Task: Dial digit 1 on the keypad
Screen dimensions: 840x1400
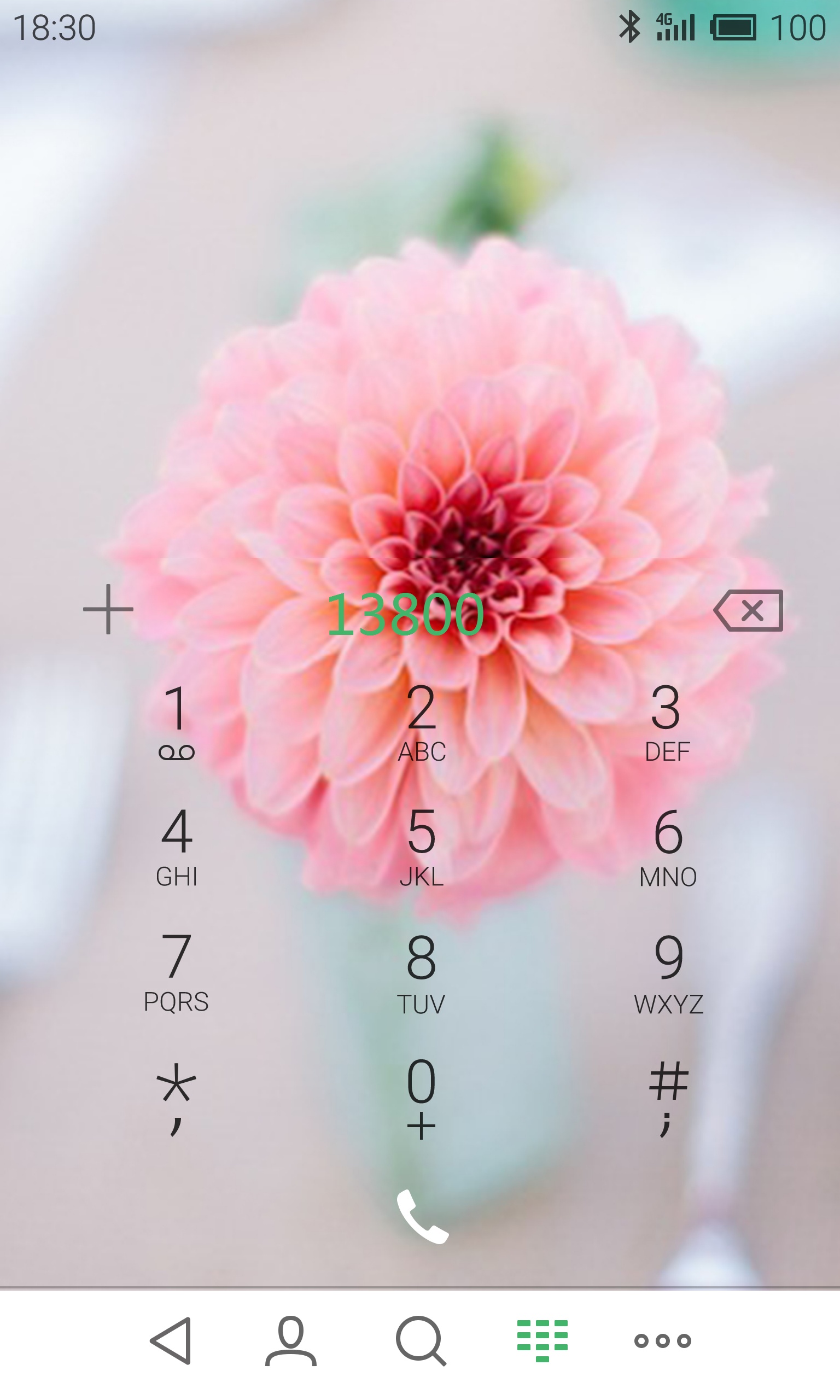Action: point(177,722)
